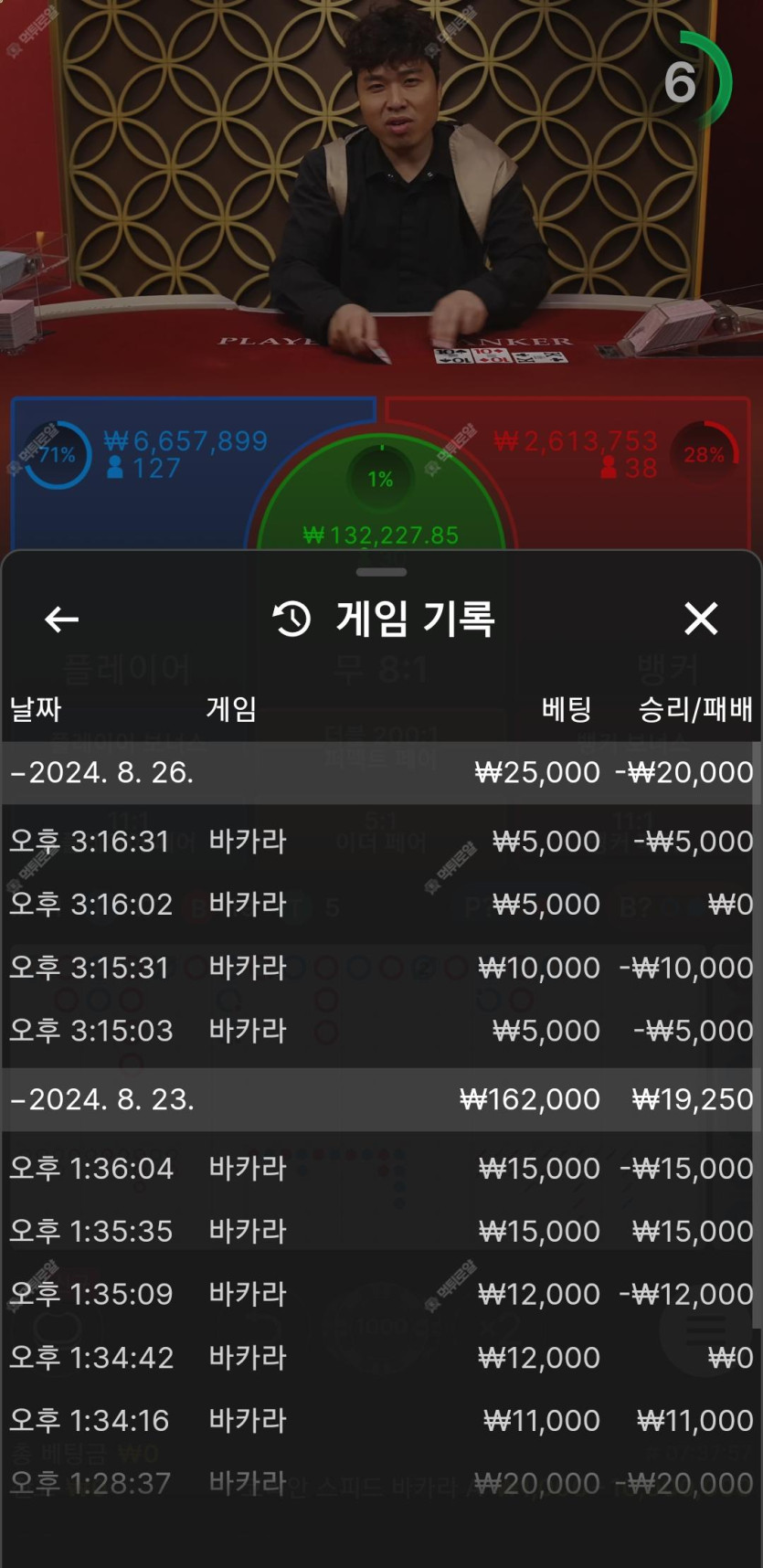The image size is (763, 1568).
Task: View details of the 오후 3:15:03 round
Action: (x=381, y=1030)
